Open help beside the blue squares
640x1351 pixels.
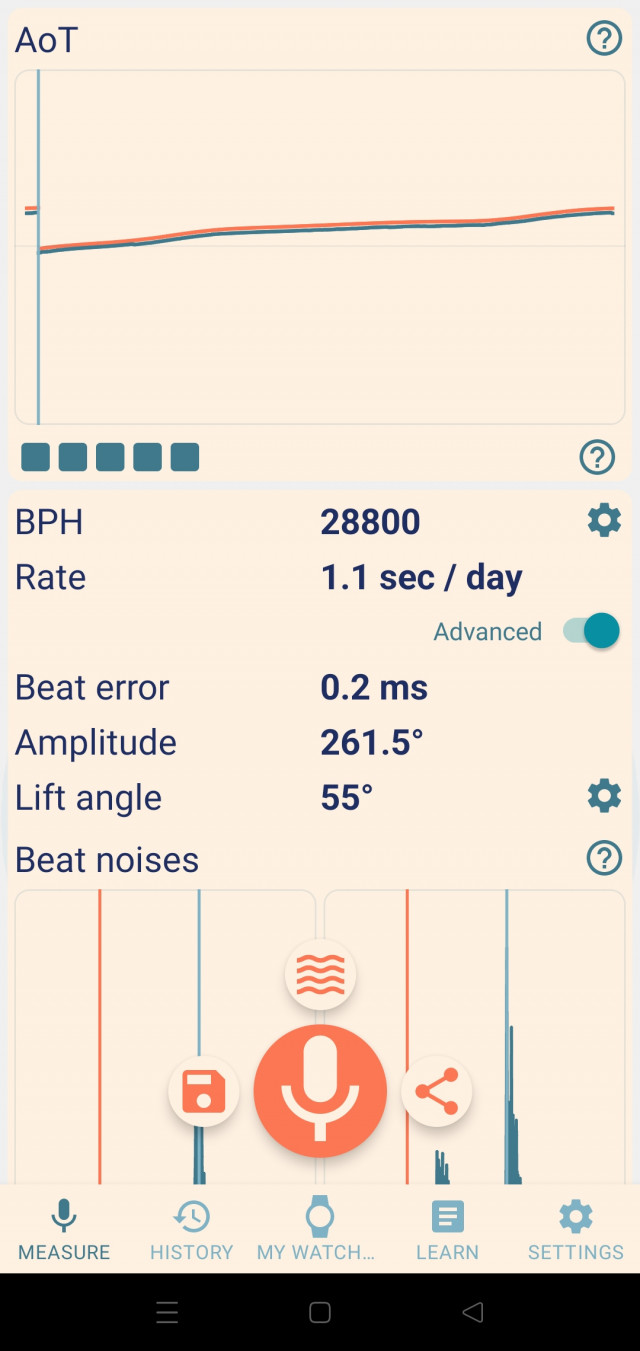click(x=597, y=457)
